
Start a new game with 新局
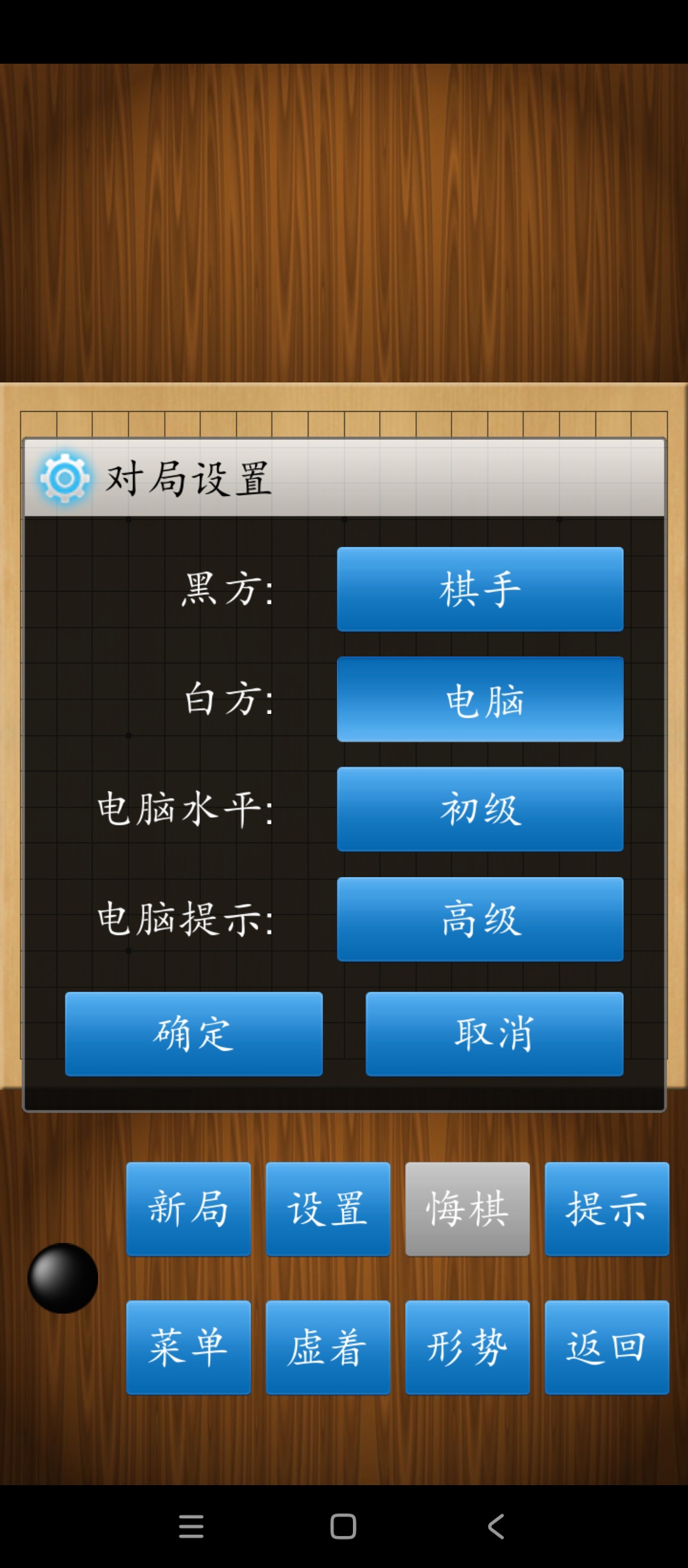pos(189,1209)
